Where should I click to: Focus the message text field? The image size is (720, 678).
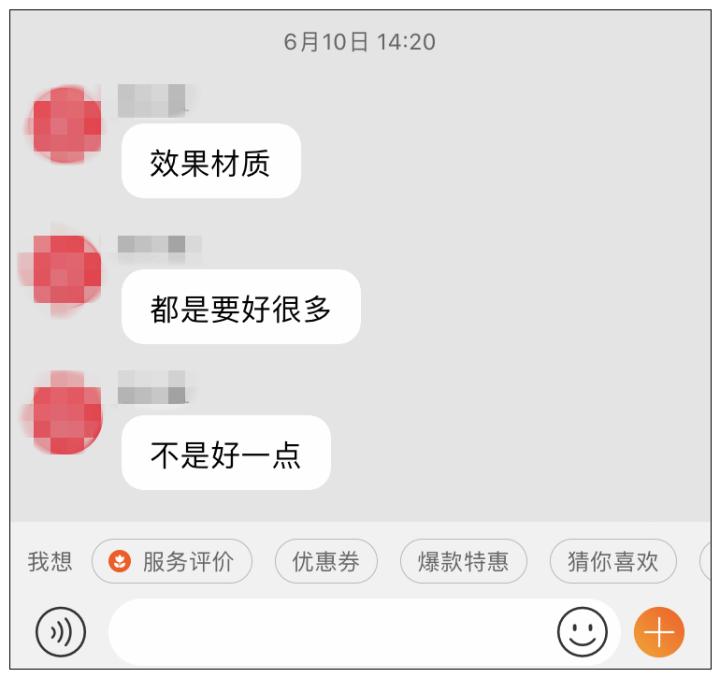(x=331, y=632)
